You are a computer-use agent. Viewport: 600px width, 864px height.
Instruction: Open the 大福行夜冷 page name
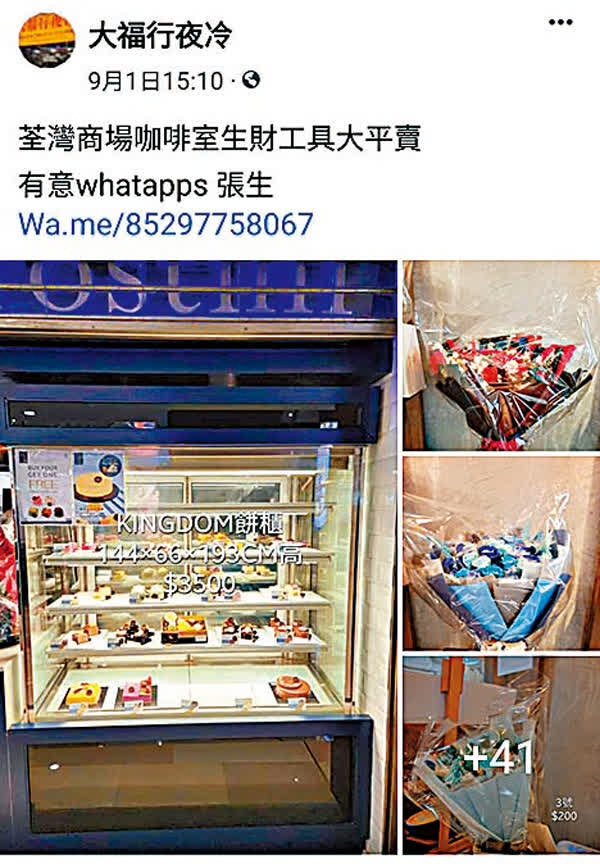point(160,36)
